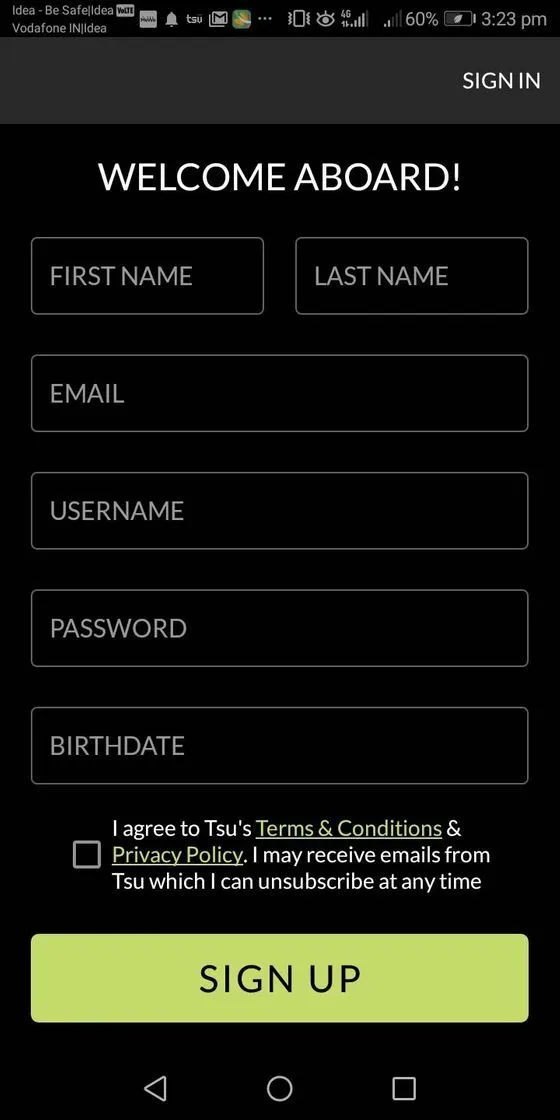This screenshot has width=560, height=1120.
Task: Open the Terms & Conditions link
Action: tap(349, 829)
